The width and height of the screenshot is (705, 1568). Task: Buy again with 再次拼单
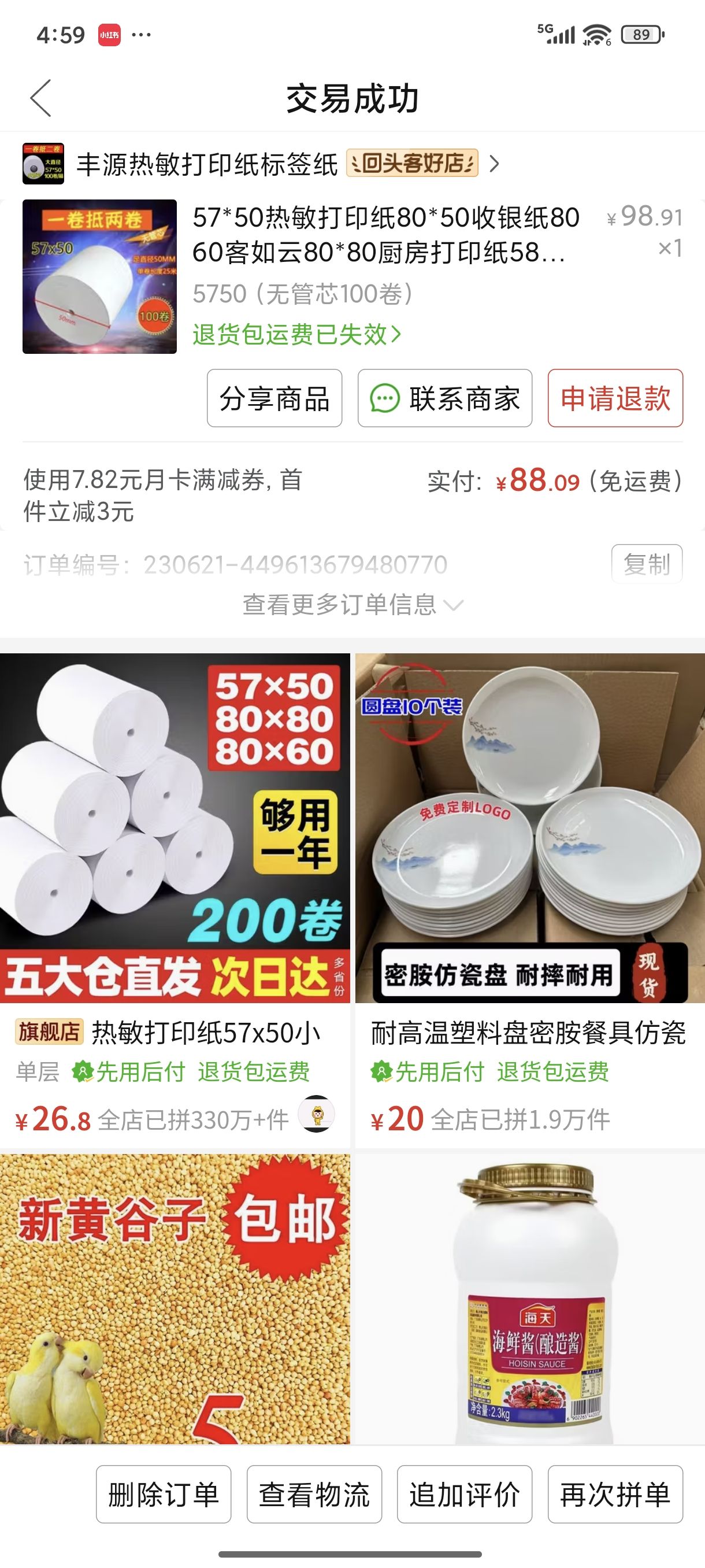[x=615, y=1495]
